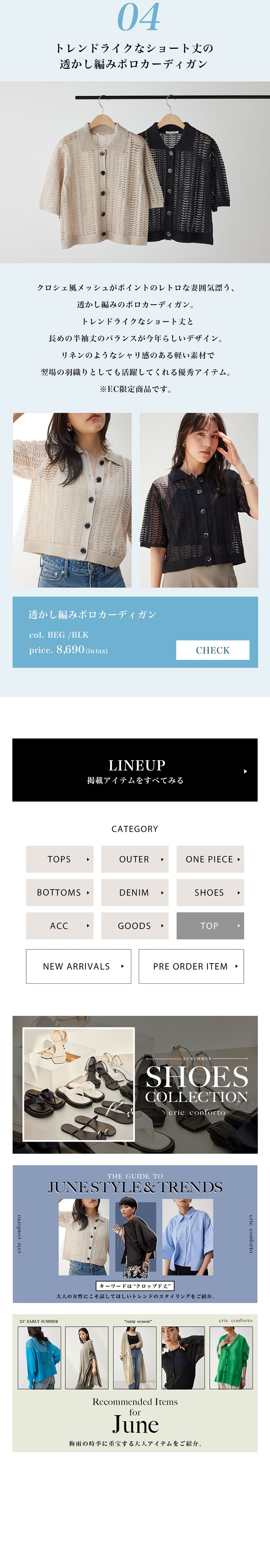270x1568 pixels.
Task: Open the Shoes Collection banner
Action: (x=135, y=1085)
